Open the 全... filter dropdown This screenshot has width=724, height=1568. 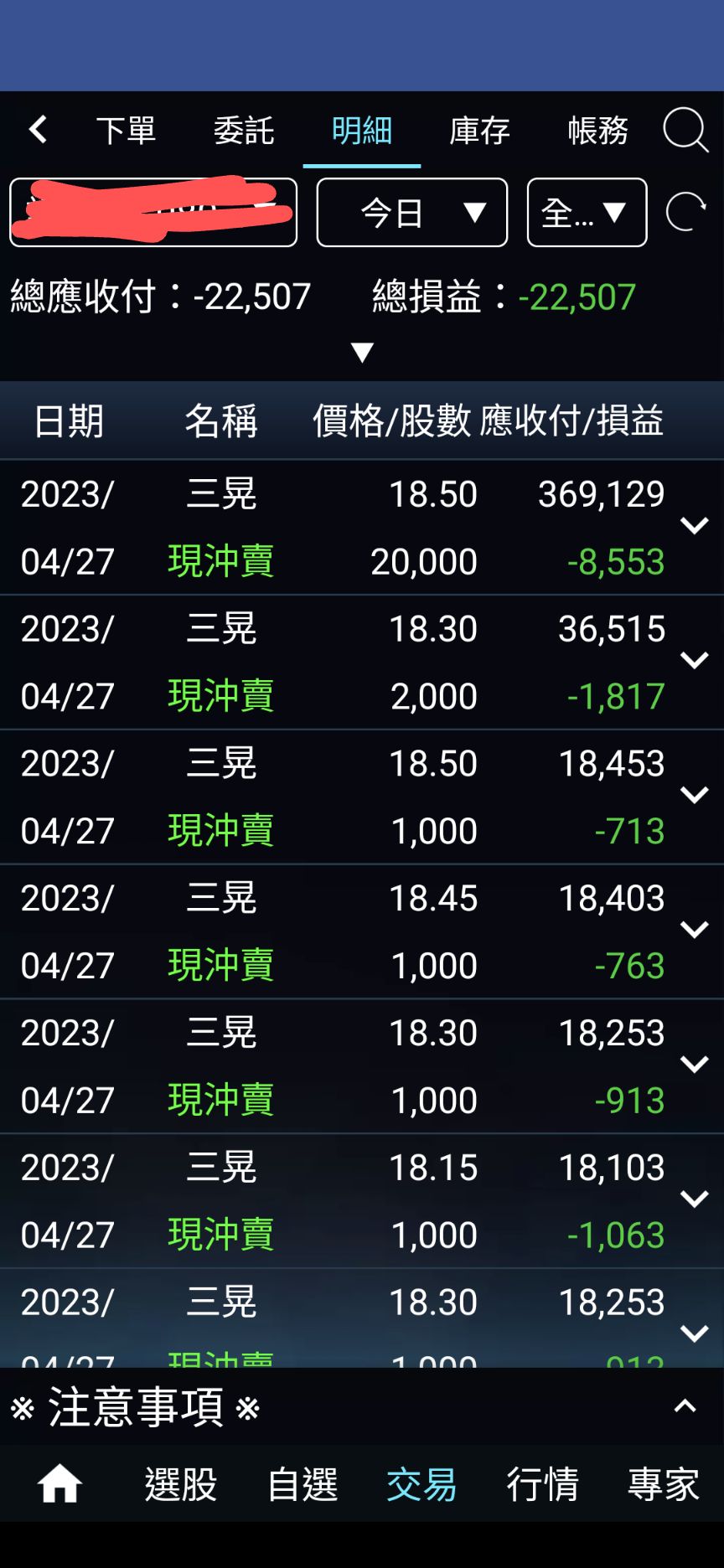pos(586,214)
